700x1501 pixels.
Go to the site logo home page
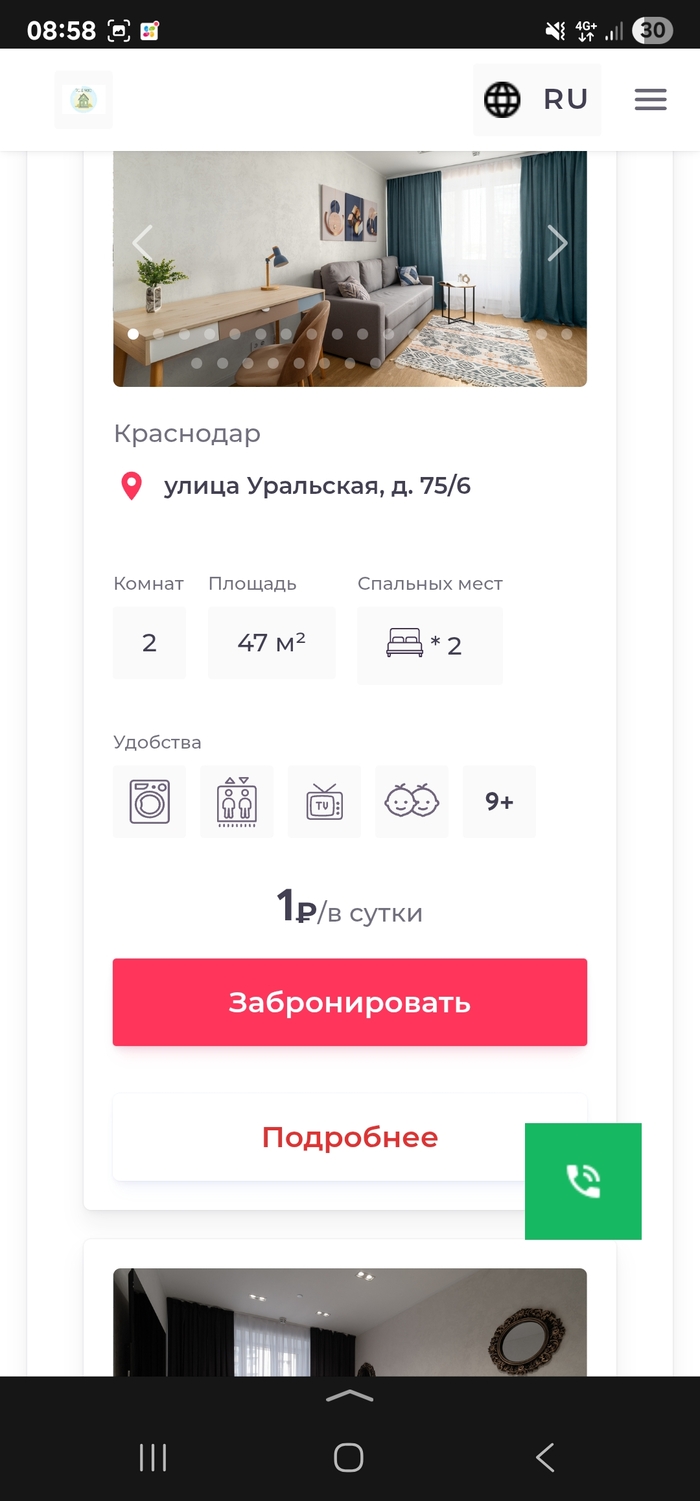[x=83, y=100]
